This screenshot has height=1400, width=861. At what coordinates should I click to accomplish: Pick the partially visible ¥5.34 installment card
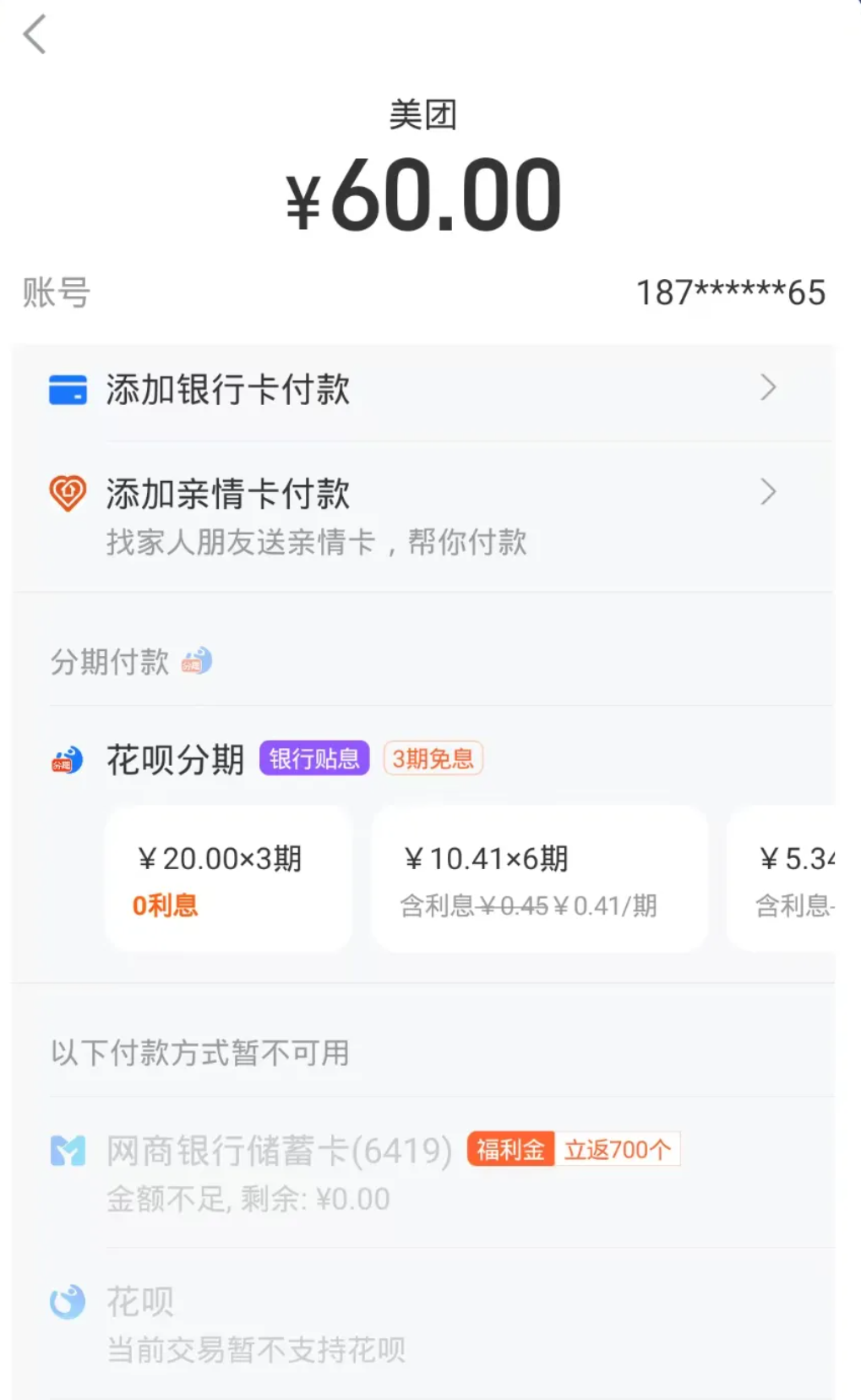(786, 879)
